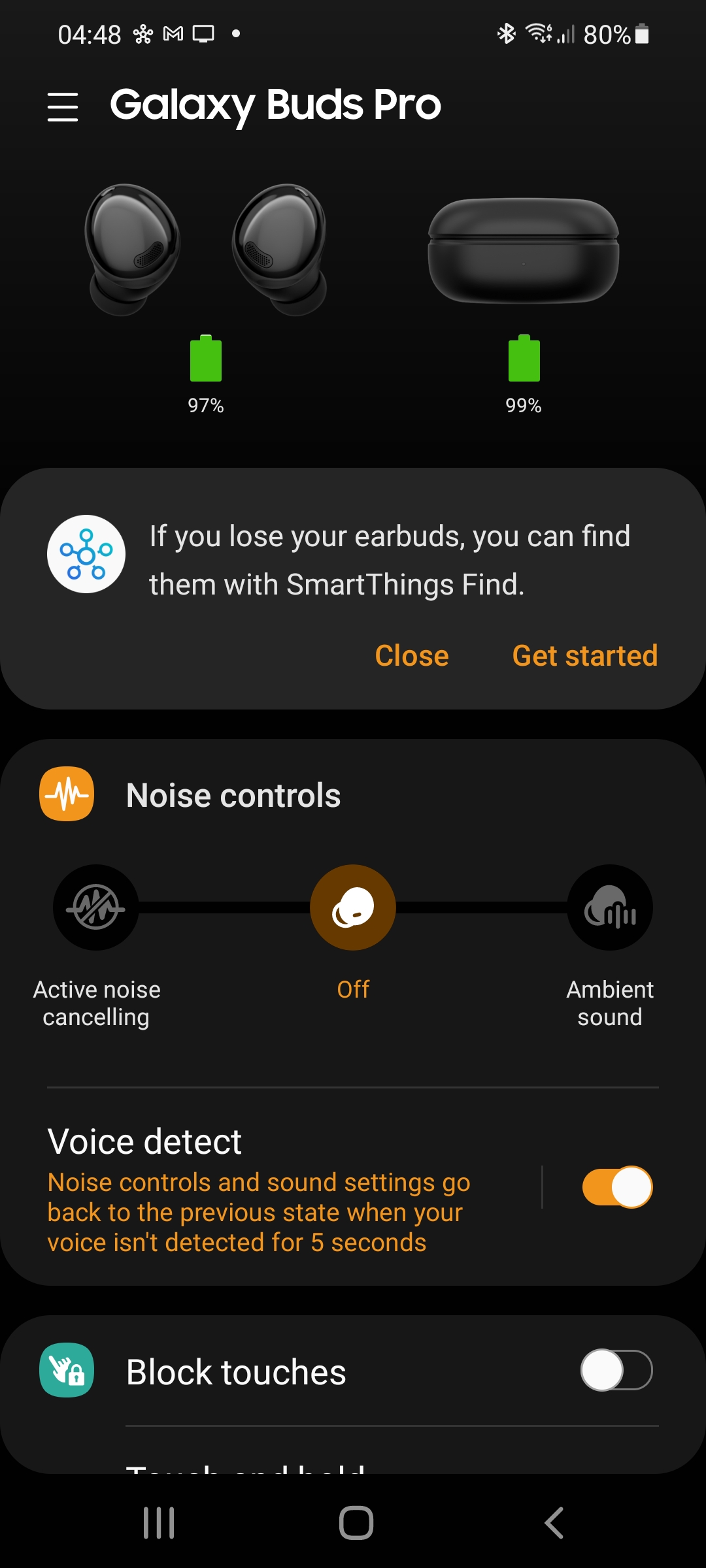Close the SmartThings Find banner
Screen dimensions: 706x1568
412,655
